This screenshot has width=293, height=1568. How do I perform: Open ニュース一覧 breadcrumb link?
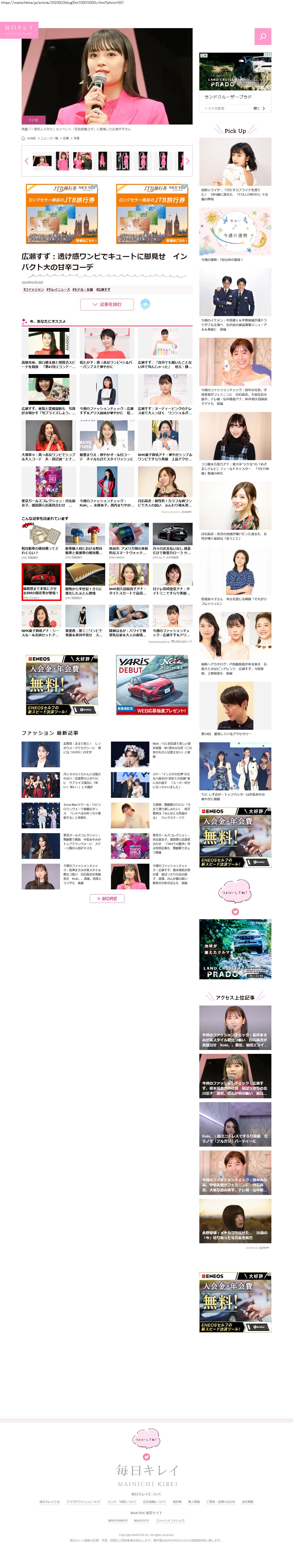pyautogui.click(x=49, y=138)
